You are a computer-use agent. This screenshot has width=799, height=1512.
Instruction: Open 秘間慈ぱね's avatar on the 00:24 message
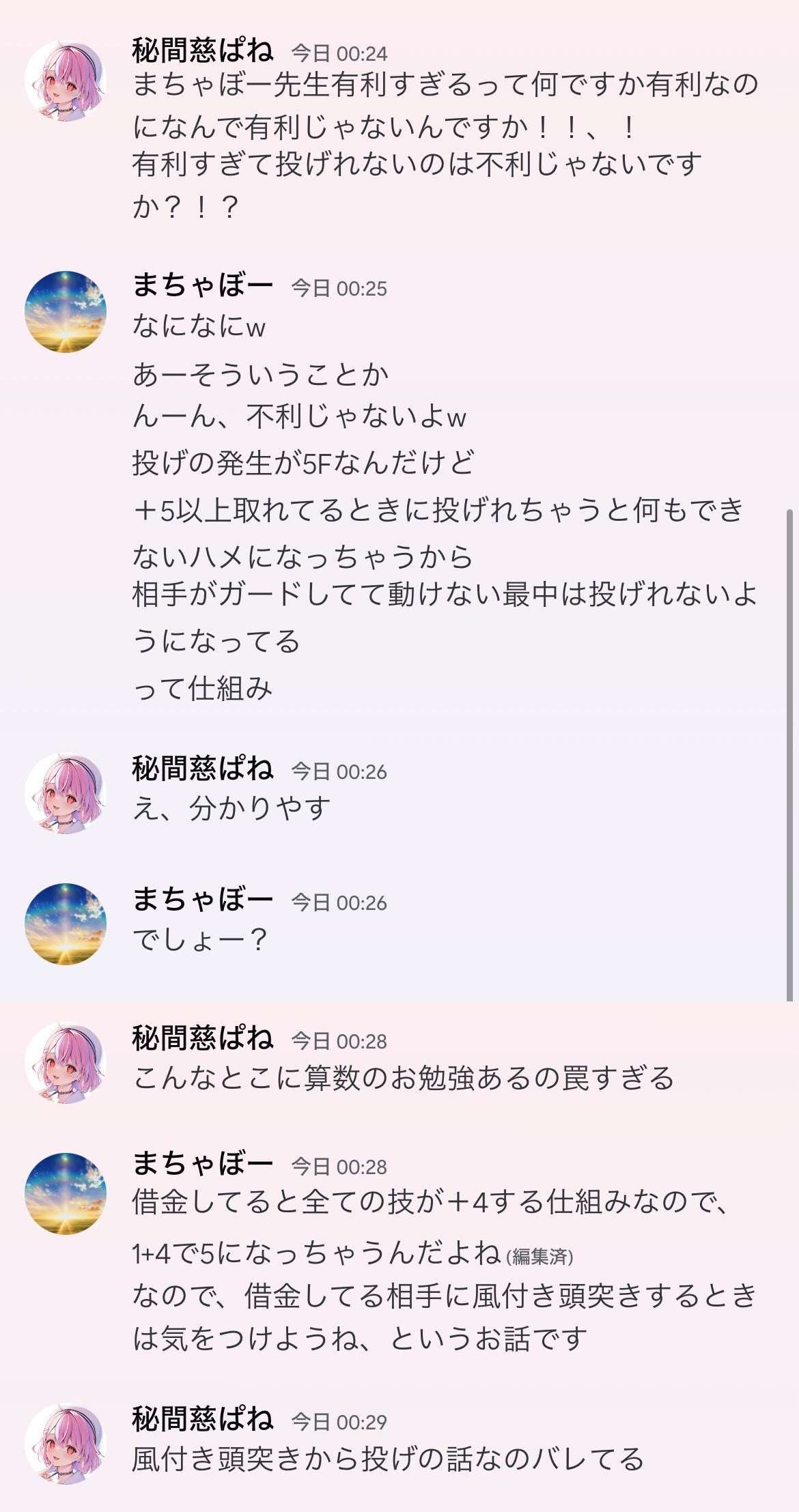coord(66,81)
